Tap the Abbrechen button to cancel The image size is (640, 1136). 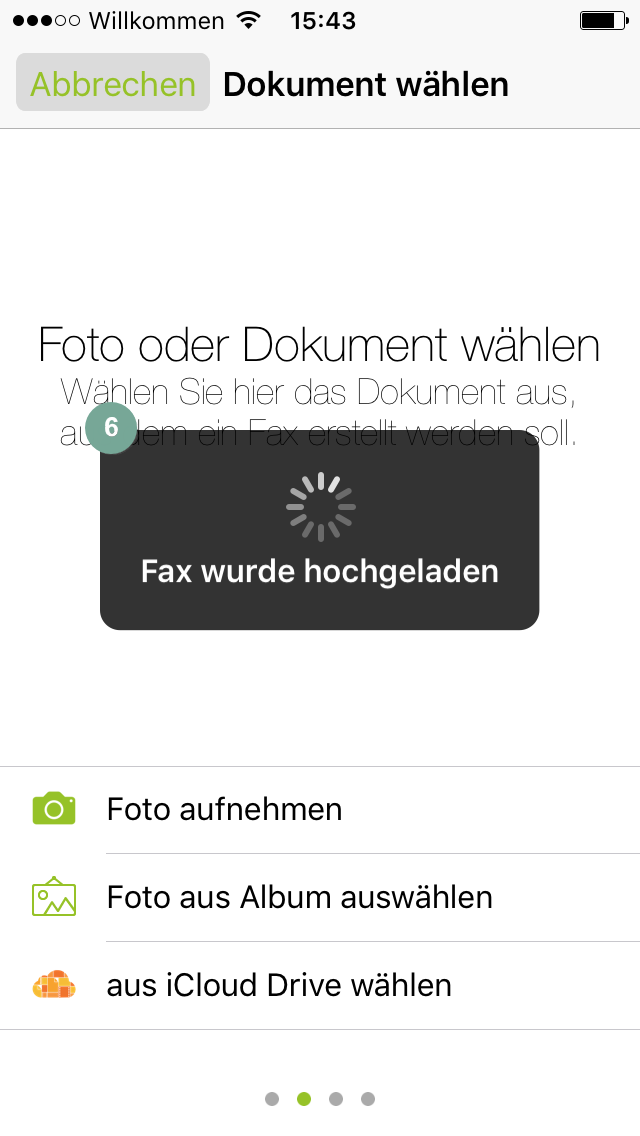[x=113, y=83]
